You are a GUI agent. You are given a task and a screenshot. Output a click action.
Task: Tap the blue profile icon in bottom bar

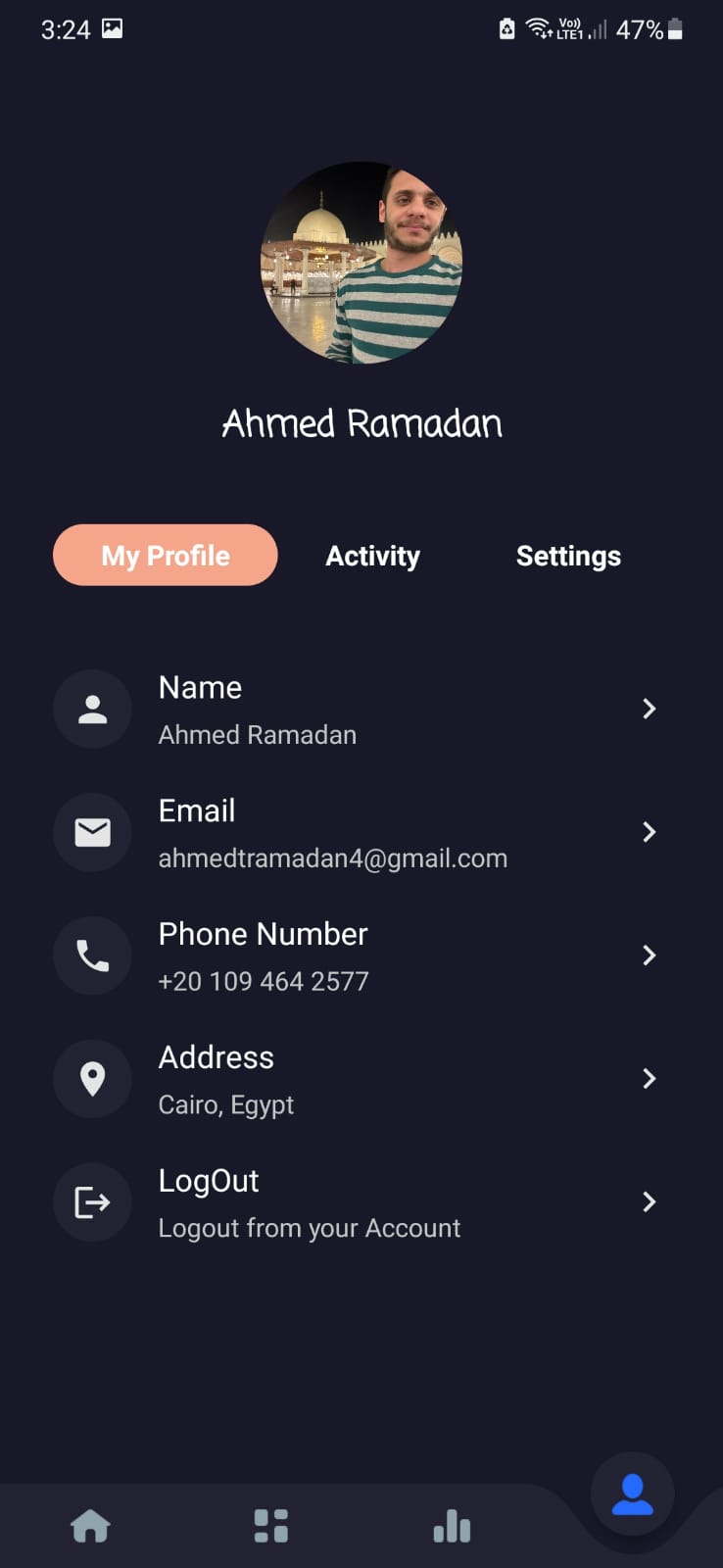(x=633, y=1494)
